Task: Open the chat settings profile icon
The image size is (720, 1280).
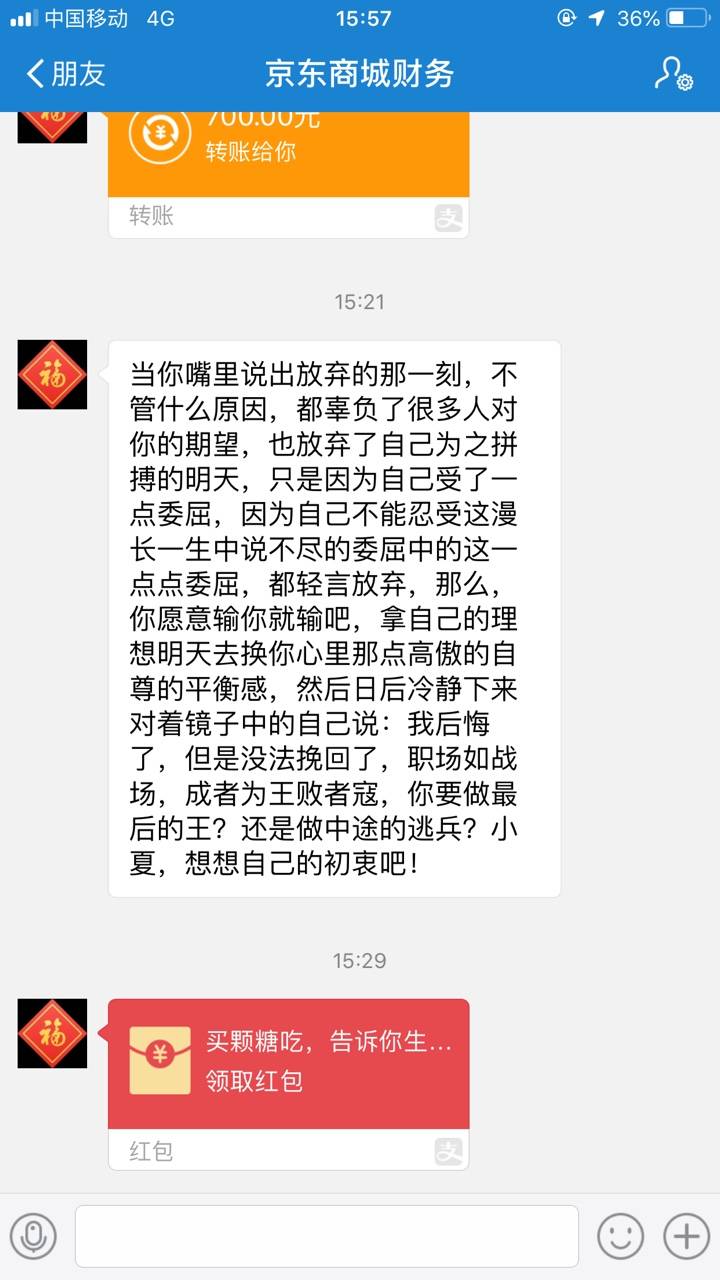Action: [673, 73]
